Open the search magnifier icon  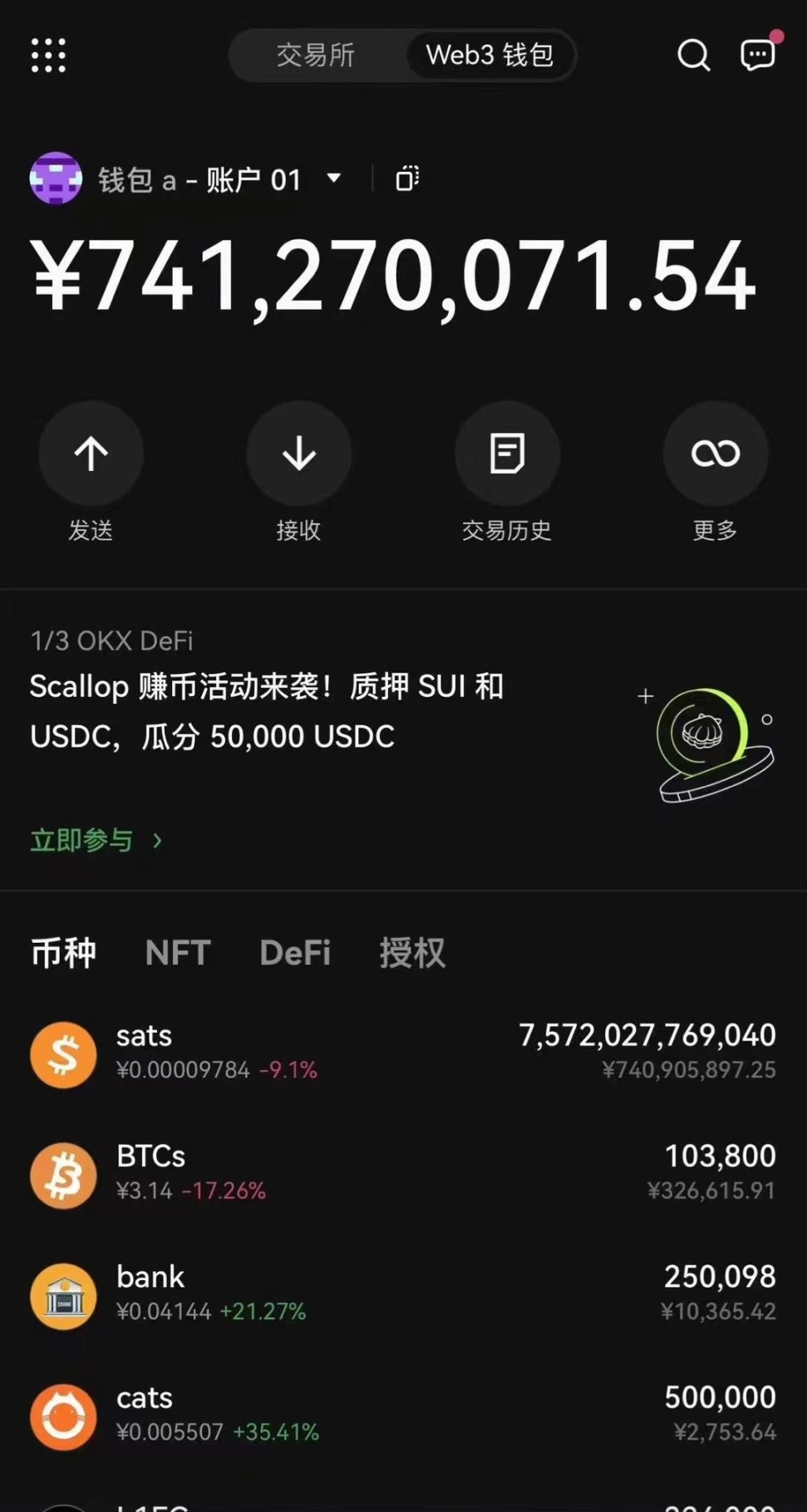(x=694, y=56)
